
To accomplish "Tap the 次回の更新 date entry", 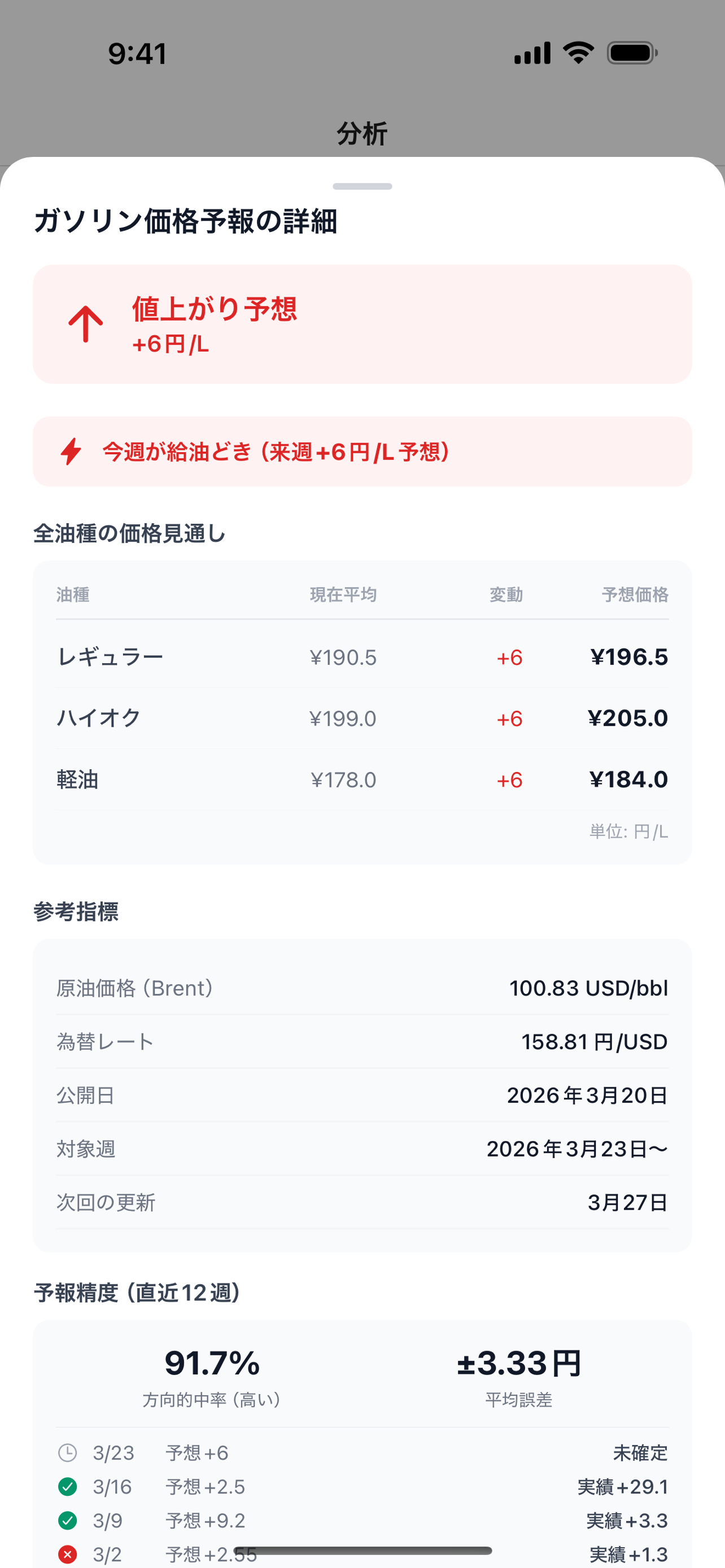I will tap(362, 1202).
